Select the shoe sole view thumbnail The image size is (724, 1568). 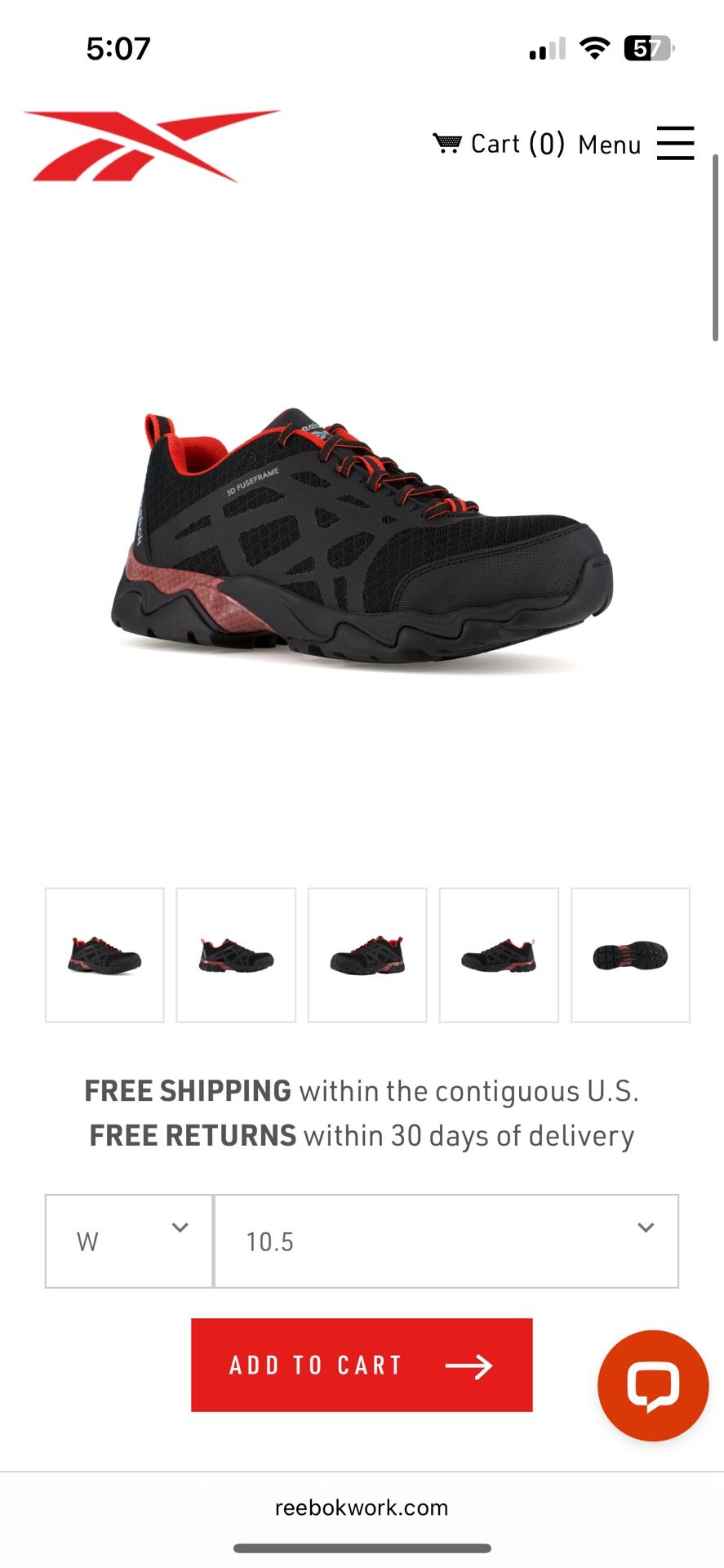click(631, 954)
